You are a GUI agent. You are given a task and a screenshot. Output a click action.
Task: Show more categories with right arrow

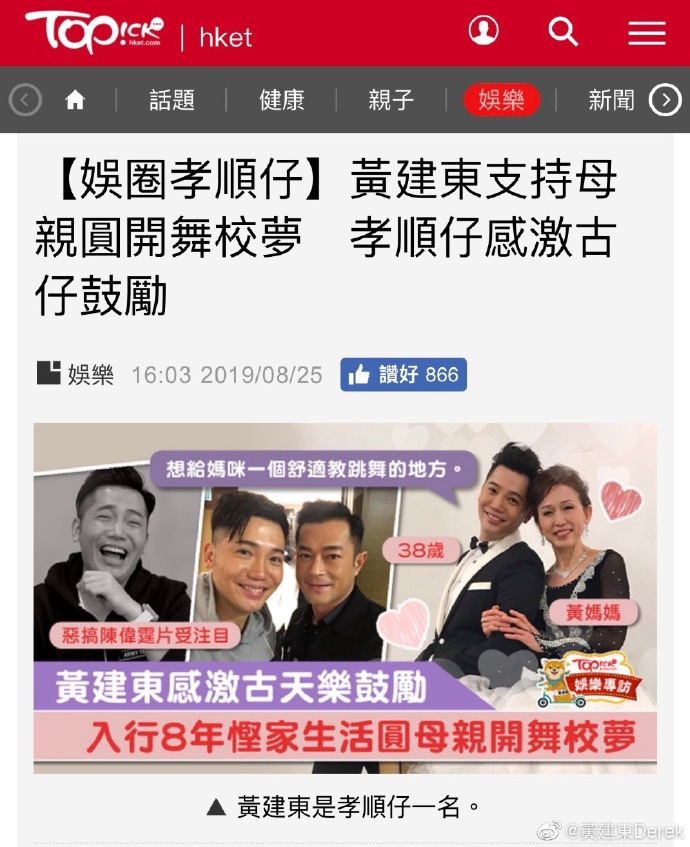pyautogui.click(x=665, y=100)
